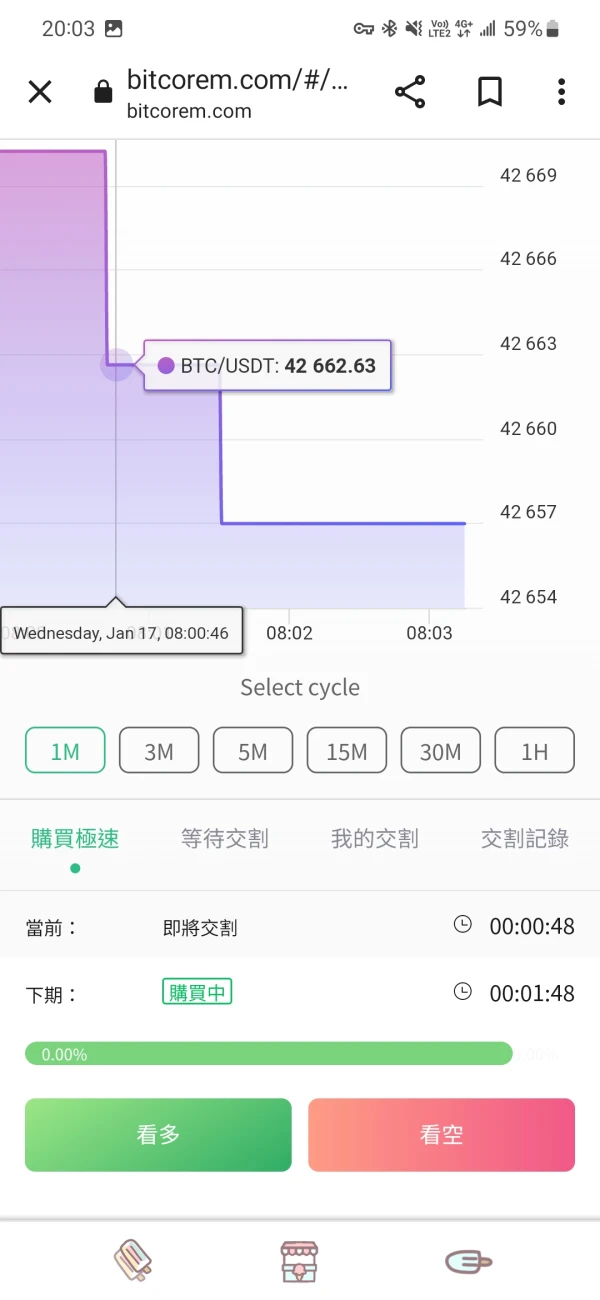Open the blue popsicle bottom tab
The height and width of the screenshot is (1300, 600).
coord(468,1262)
